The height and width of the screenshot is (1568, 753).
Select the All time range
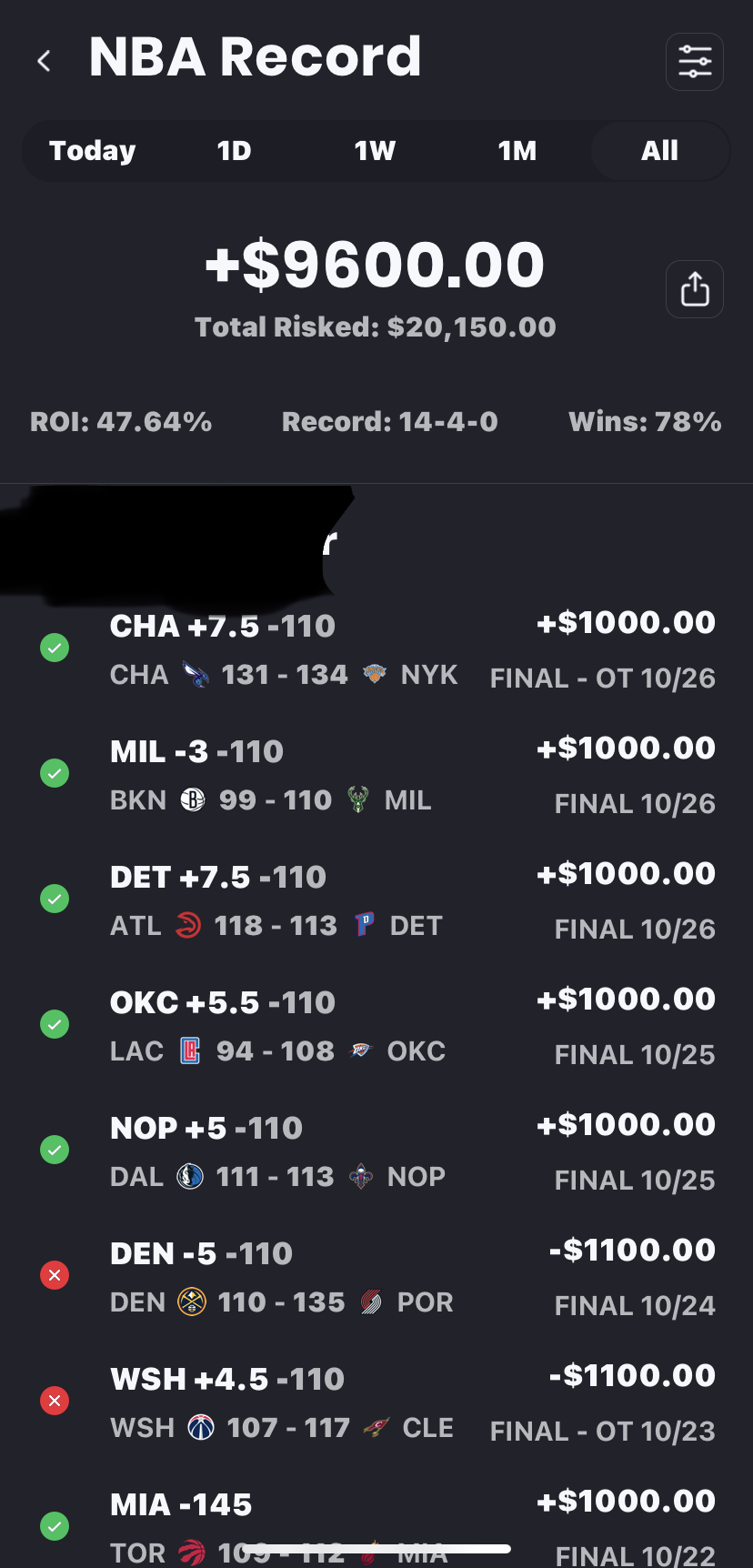(659, 150)
